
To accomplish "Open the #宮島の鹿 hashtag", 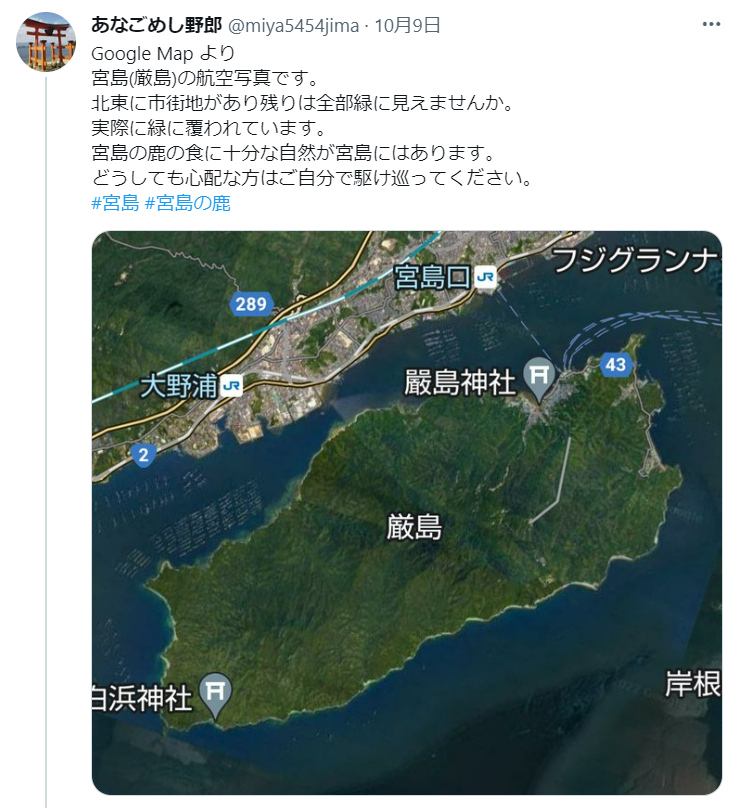I will click(x=187, y=203).
